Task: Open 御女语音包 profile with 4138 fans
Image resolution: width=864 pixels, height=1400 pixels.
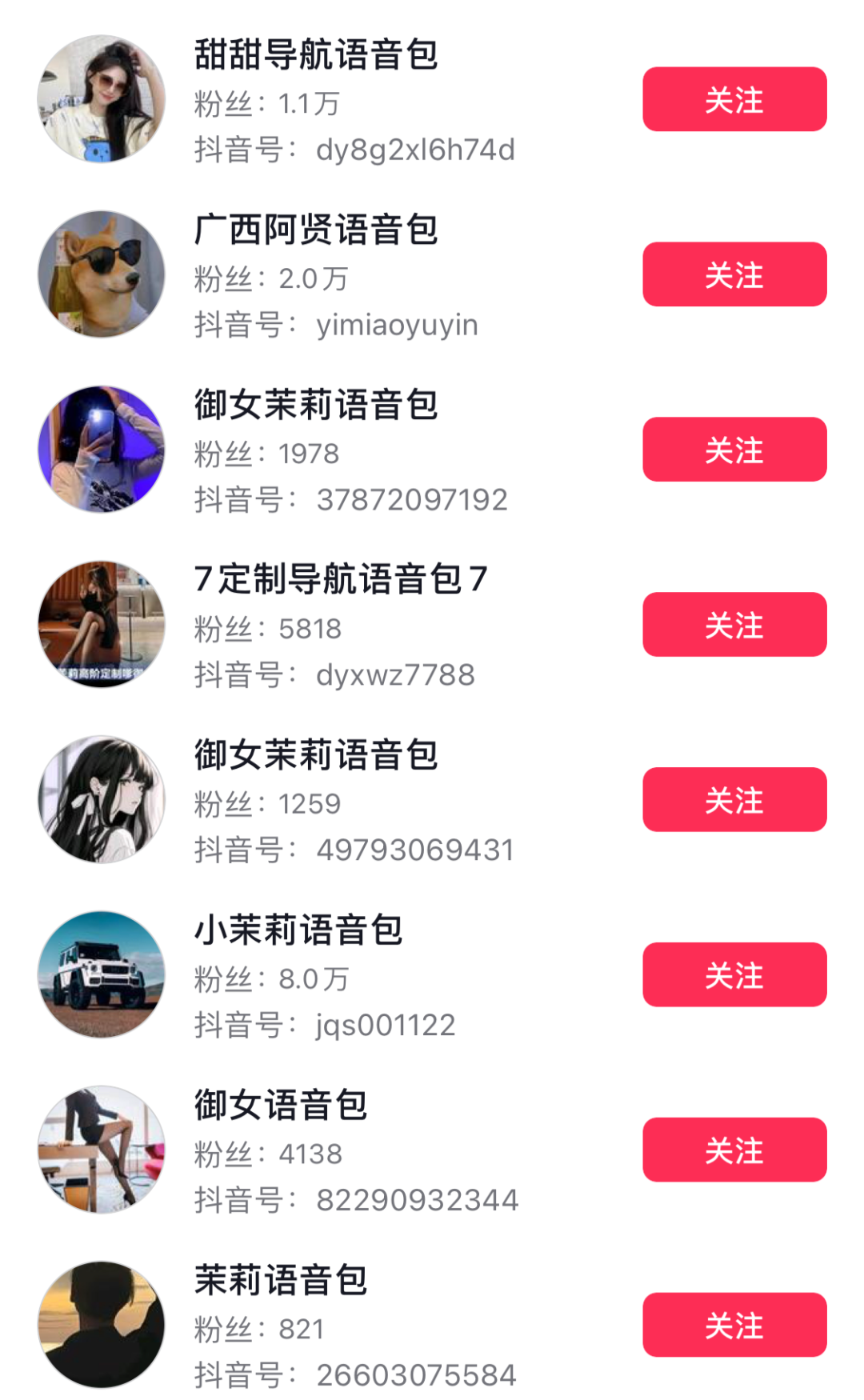Action: pyautogui.click(x=281, y=1106)
